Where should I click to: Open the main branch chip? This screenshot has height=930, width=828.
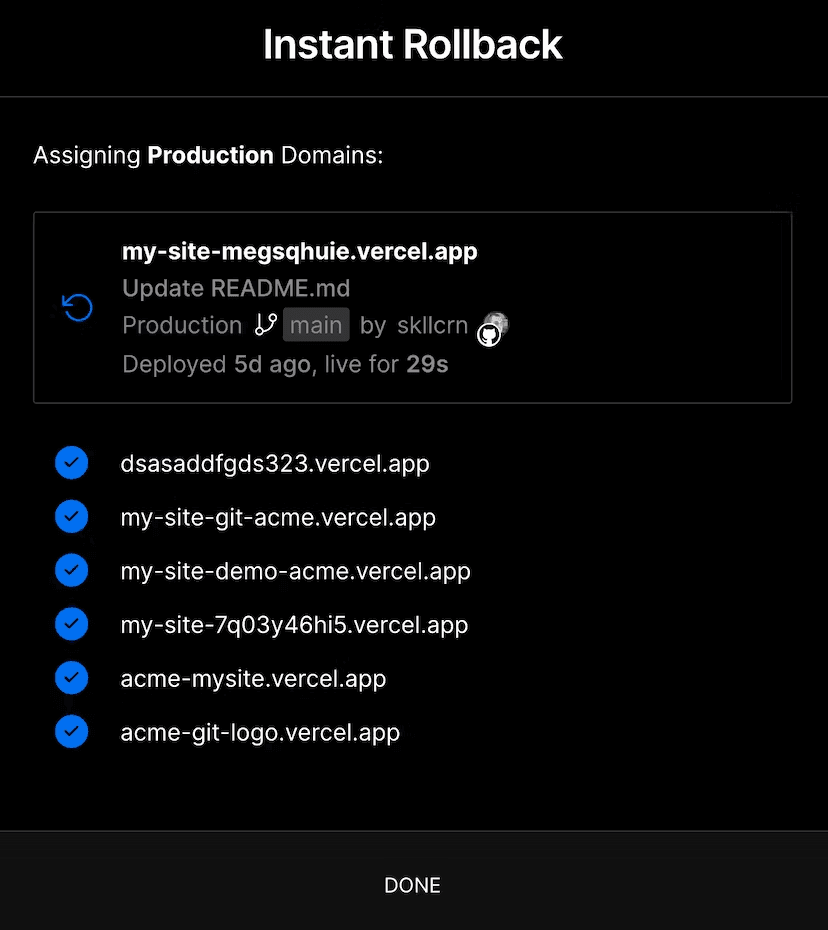pyautogui.click(x=315, y=325)
